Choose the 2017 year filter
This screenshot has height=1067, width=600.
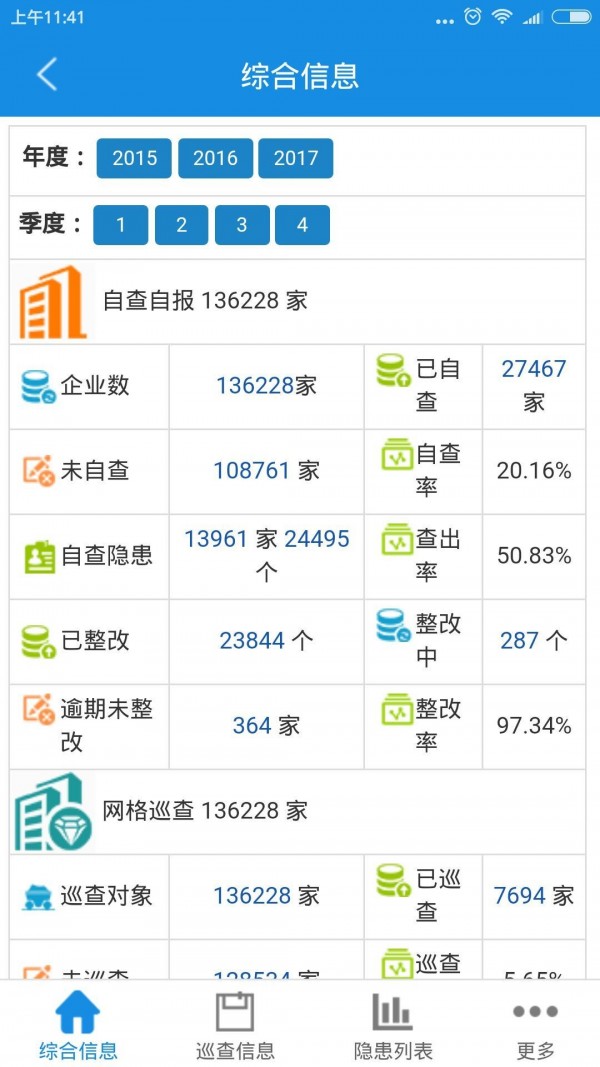pyautogui.click(x=296, y=159)
